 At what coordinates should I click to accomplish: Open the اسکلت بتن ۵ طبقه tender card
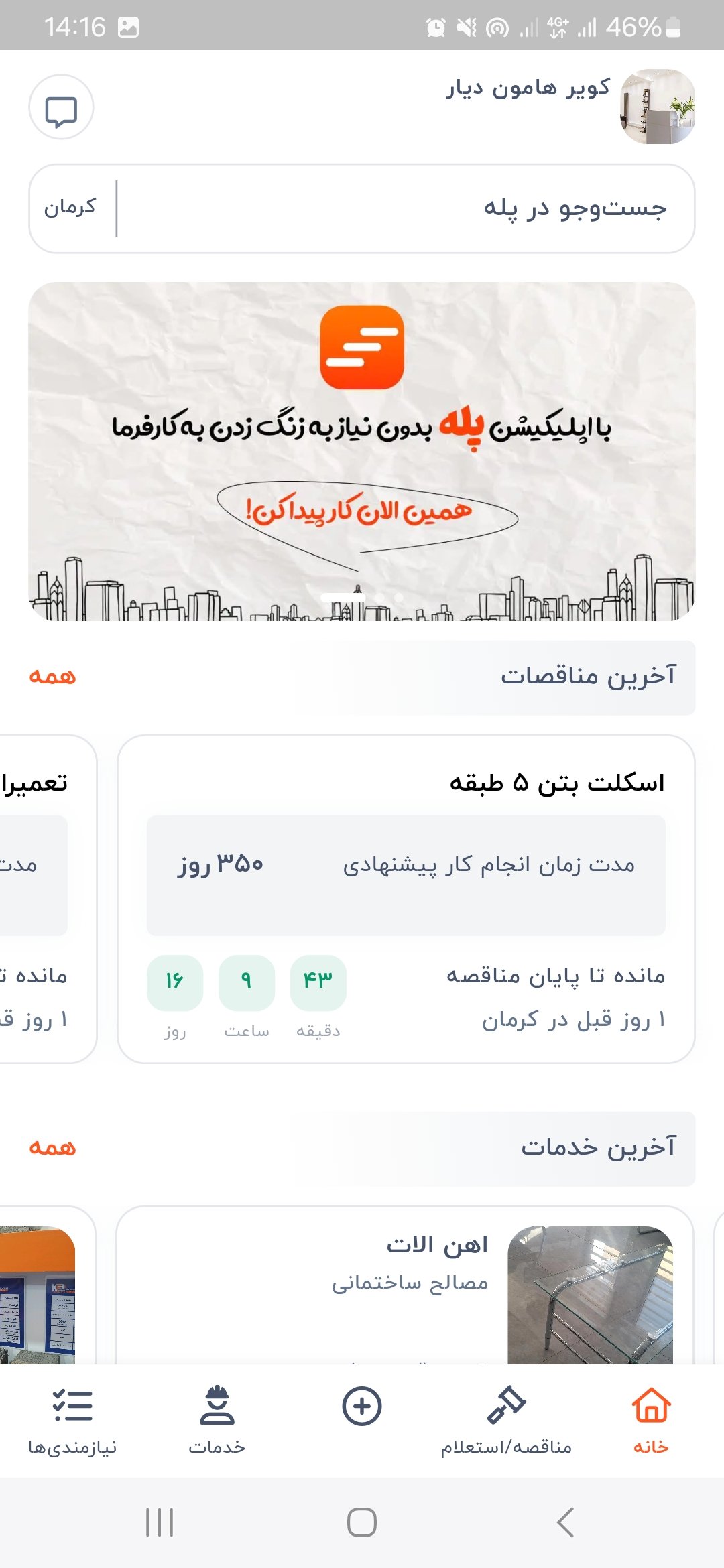tap(406, 898)
